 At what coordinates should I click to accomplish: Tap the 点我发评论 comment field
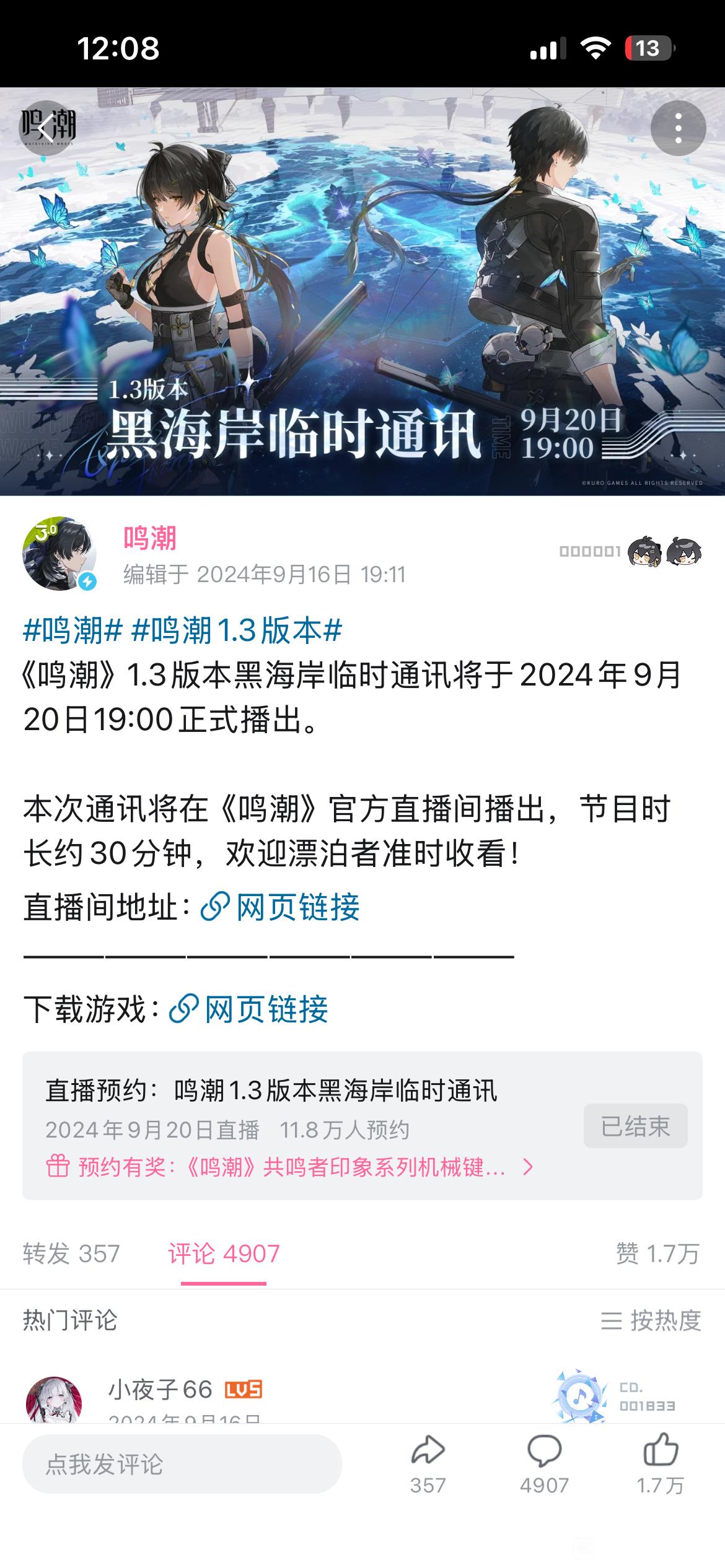182,1464
